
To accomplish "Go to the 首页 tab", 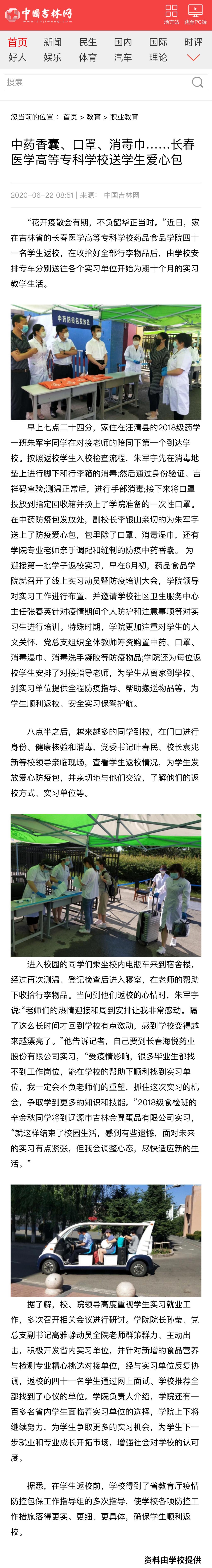I will tap(18, 42).
